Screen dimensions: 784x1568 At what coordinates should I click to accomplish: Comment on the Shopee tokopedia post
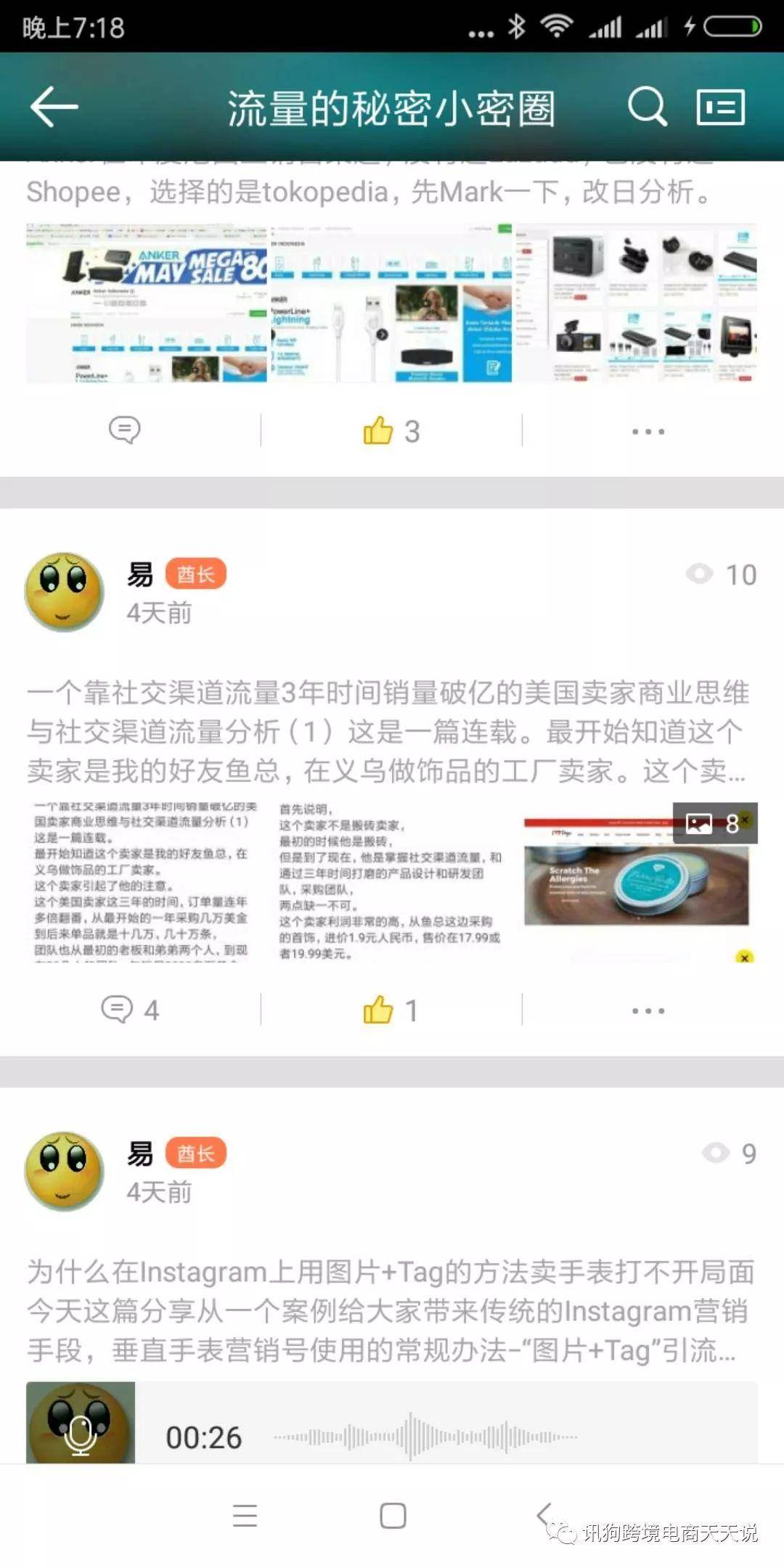pos(124,430)
